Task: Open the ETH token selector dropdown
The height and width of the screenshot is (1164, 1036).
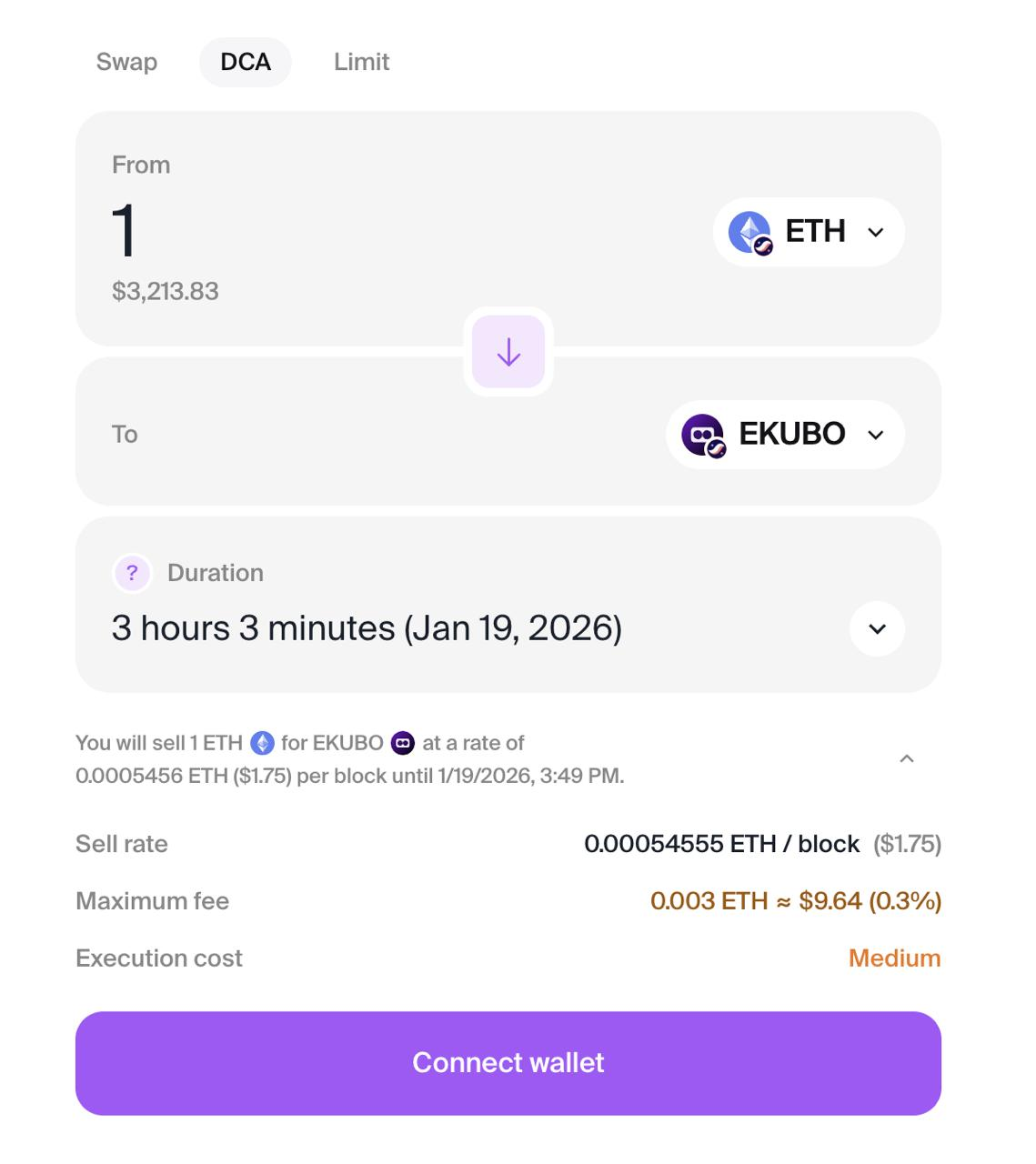Action: [875, 232]
